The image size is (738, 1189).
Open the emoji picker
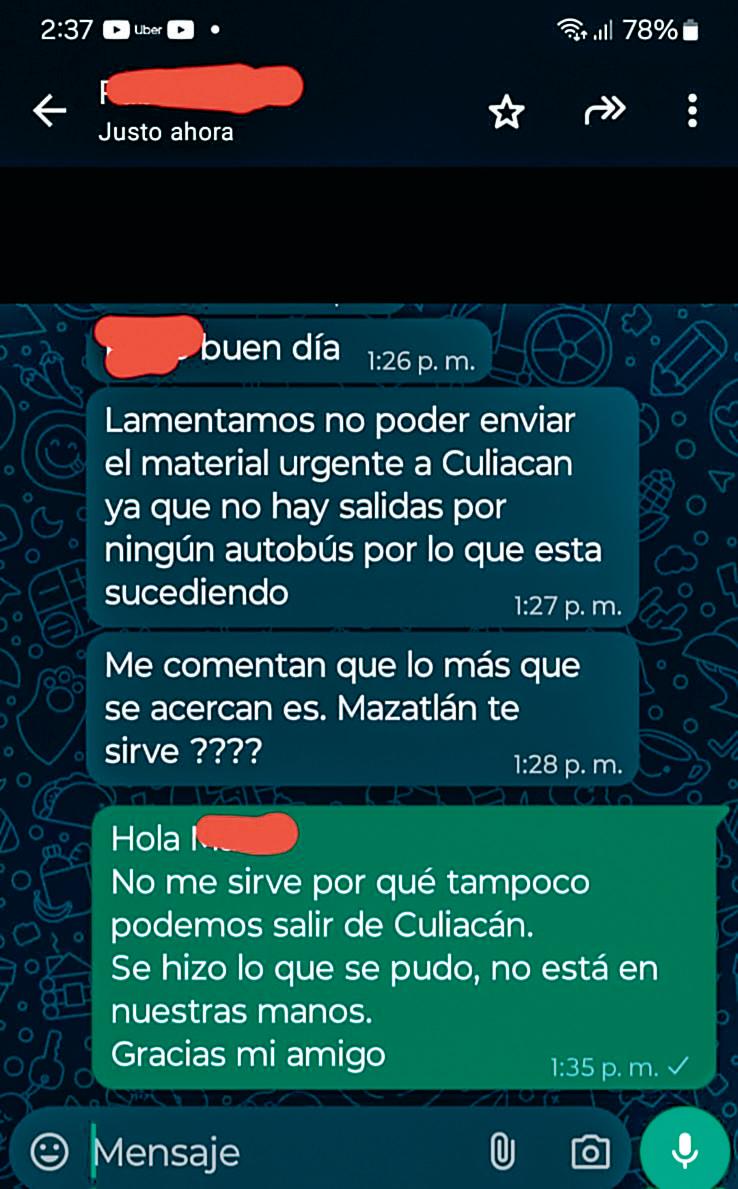tap(49, 1152)
